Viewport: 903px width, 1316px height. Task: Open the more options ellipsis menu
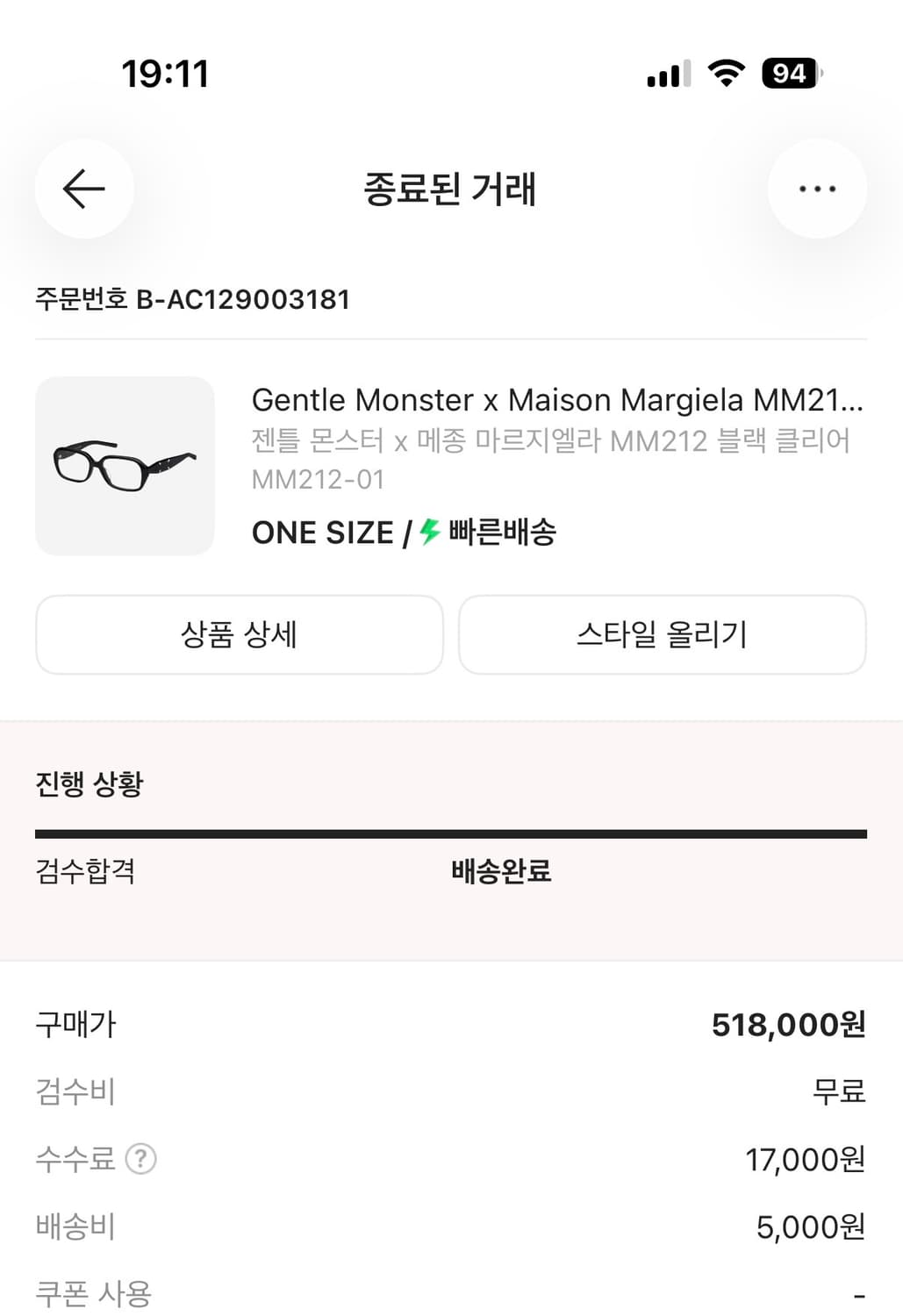pyautogui.click(x=817, y=189)
